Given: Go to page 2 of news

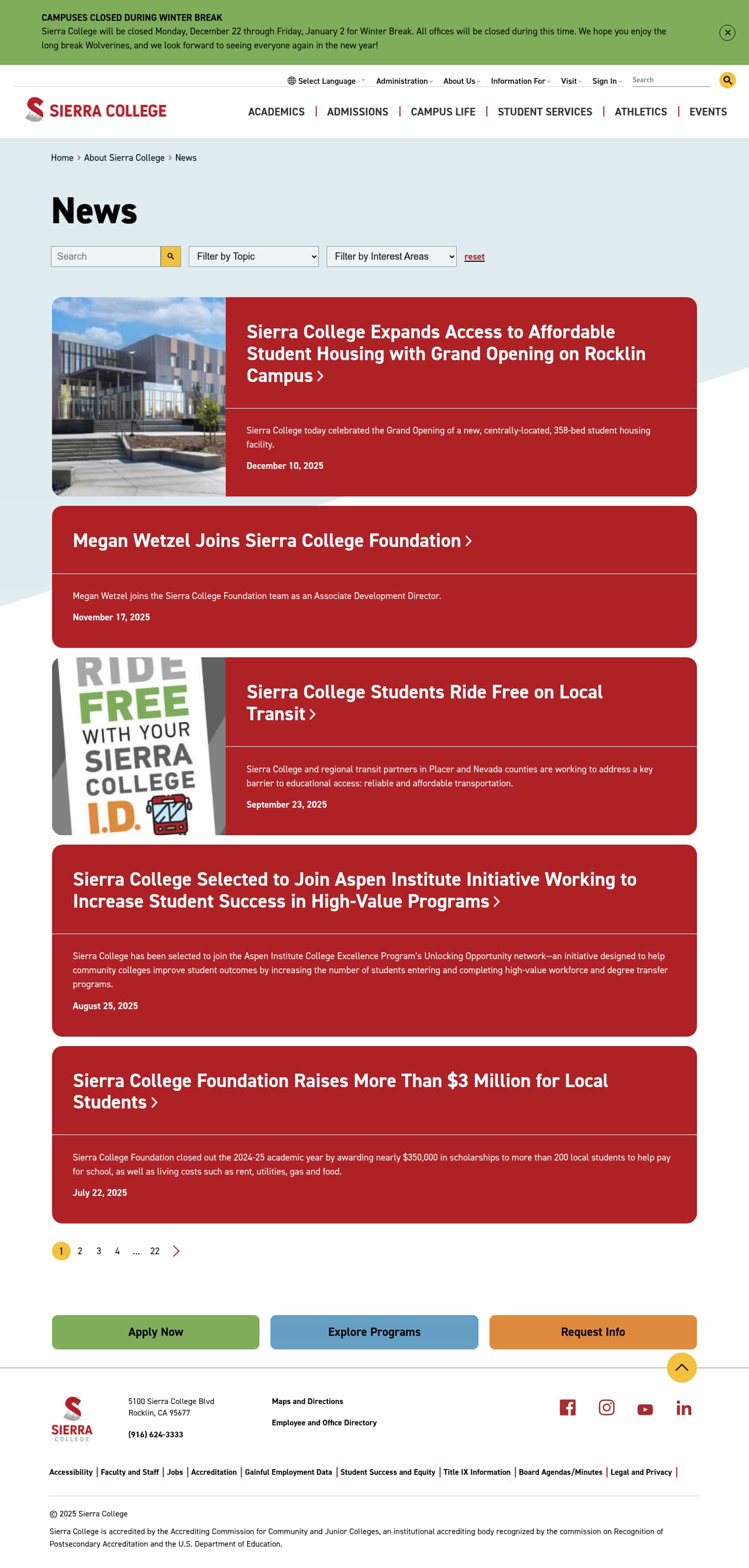Looking at the screenshot, I should (x=80, y=1251).
